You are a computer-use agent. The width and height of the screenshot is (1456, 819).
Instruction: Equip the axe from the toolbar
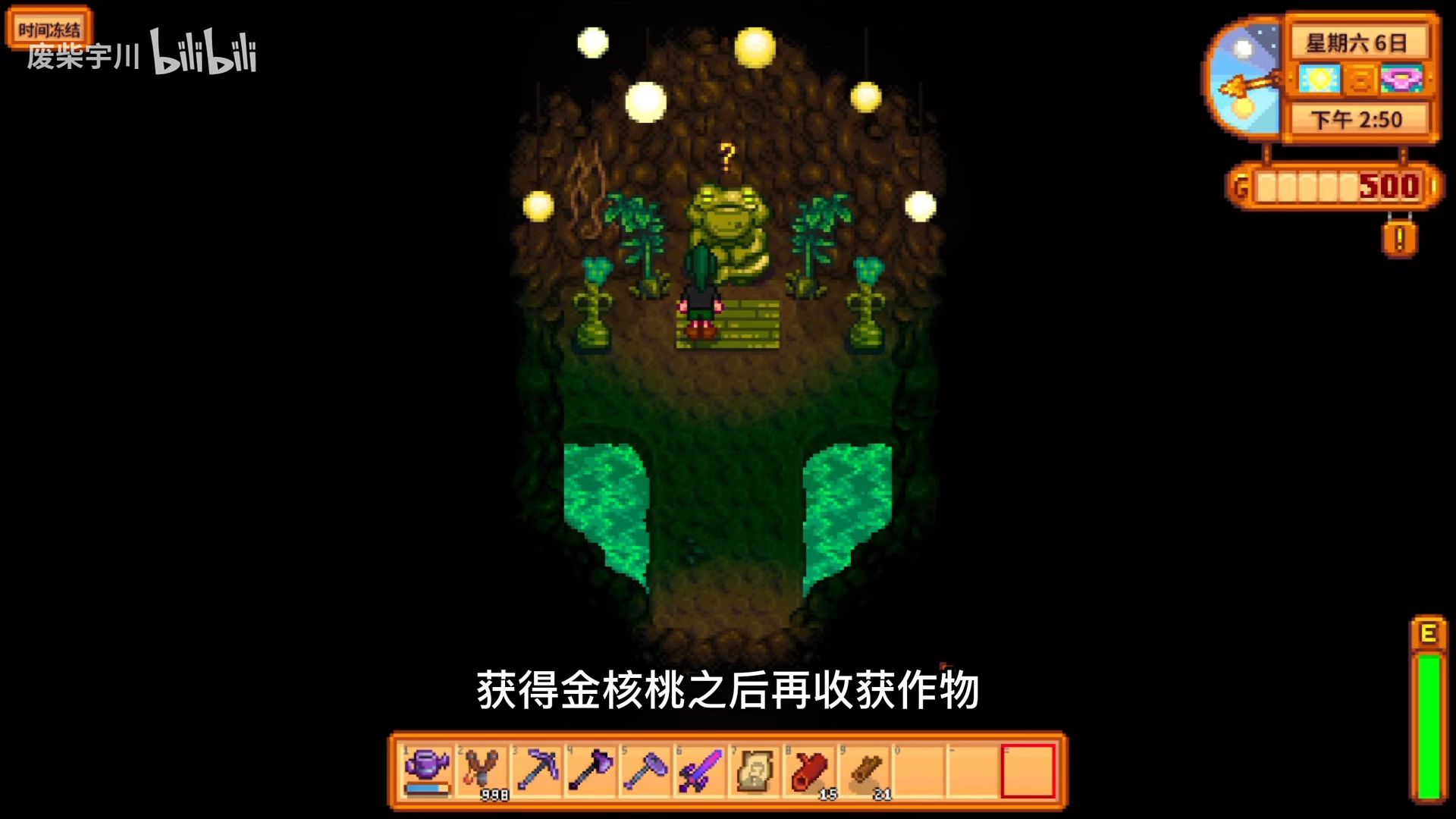click(x=591, y=770)
